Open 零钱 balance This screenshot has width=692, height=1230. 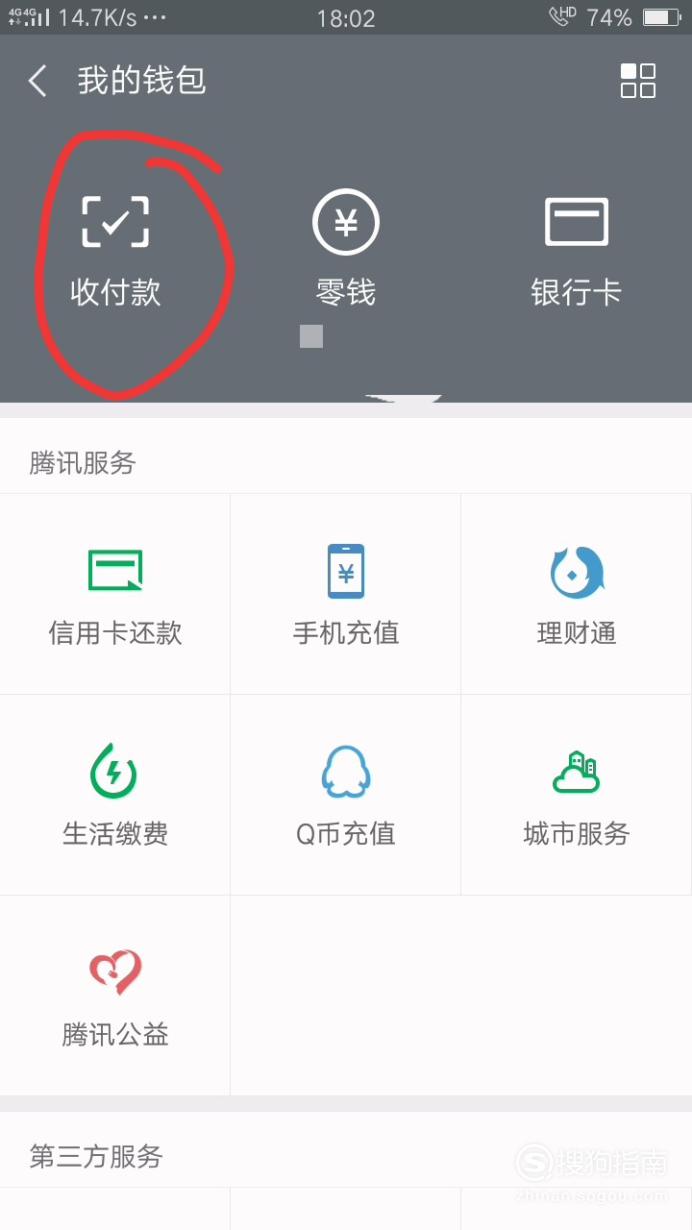tap(346, 250)
